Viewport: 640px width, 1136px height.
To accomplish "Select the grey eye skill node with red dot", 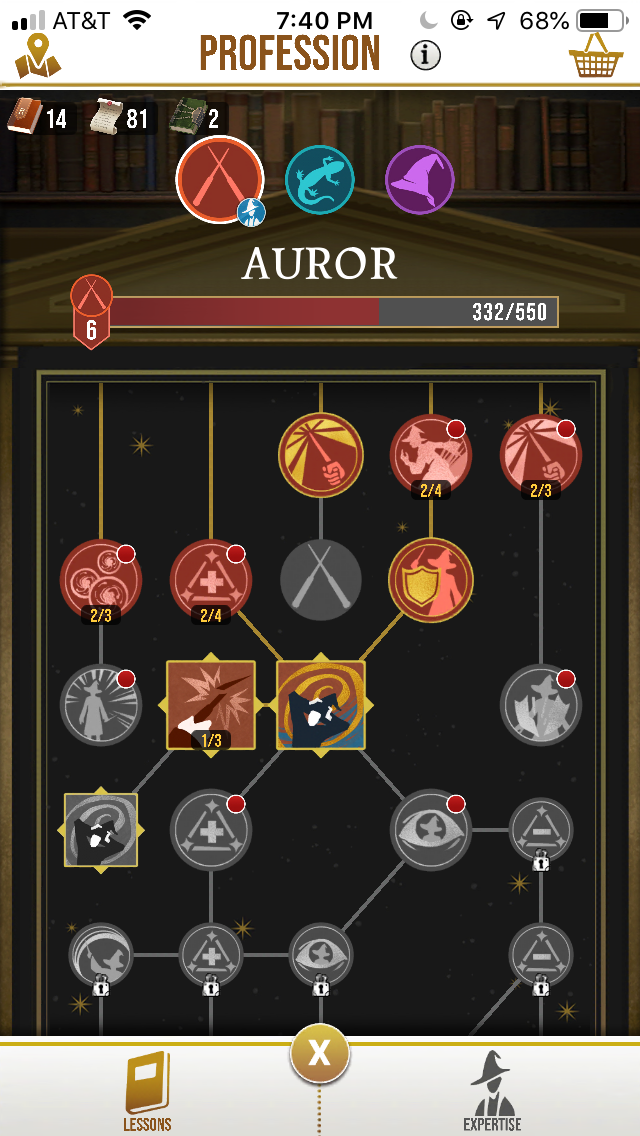I will pyautogui.click(x=431, y=829).
